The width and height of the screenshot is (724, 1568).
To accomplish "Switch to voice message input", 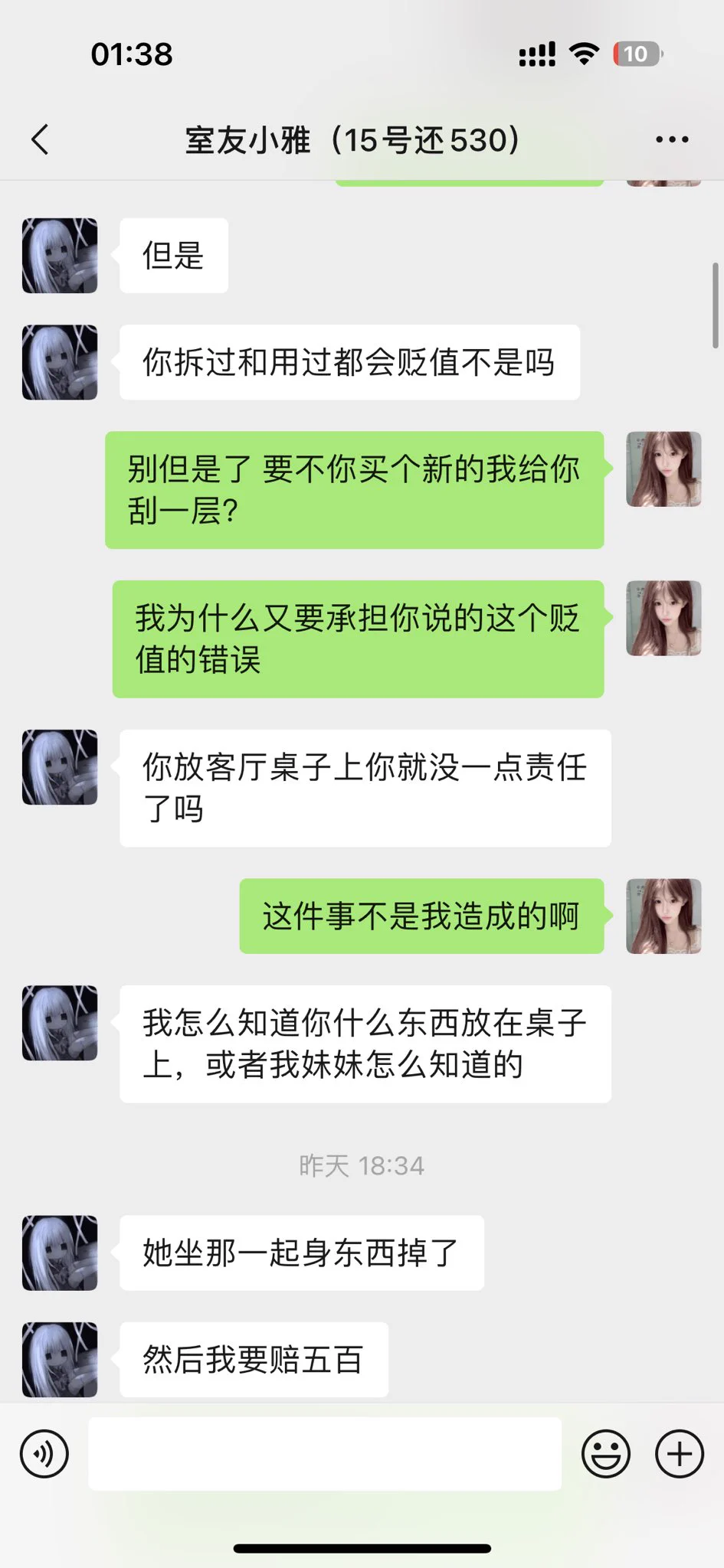I will click(44, 1453).
